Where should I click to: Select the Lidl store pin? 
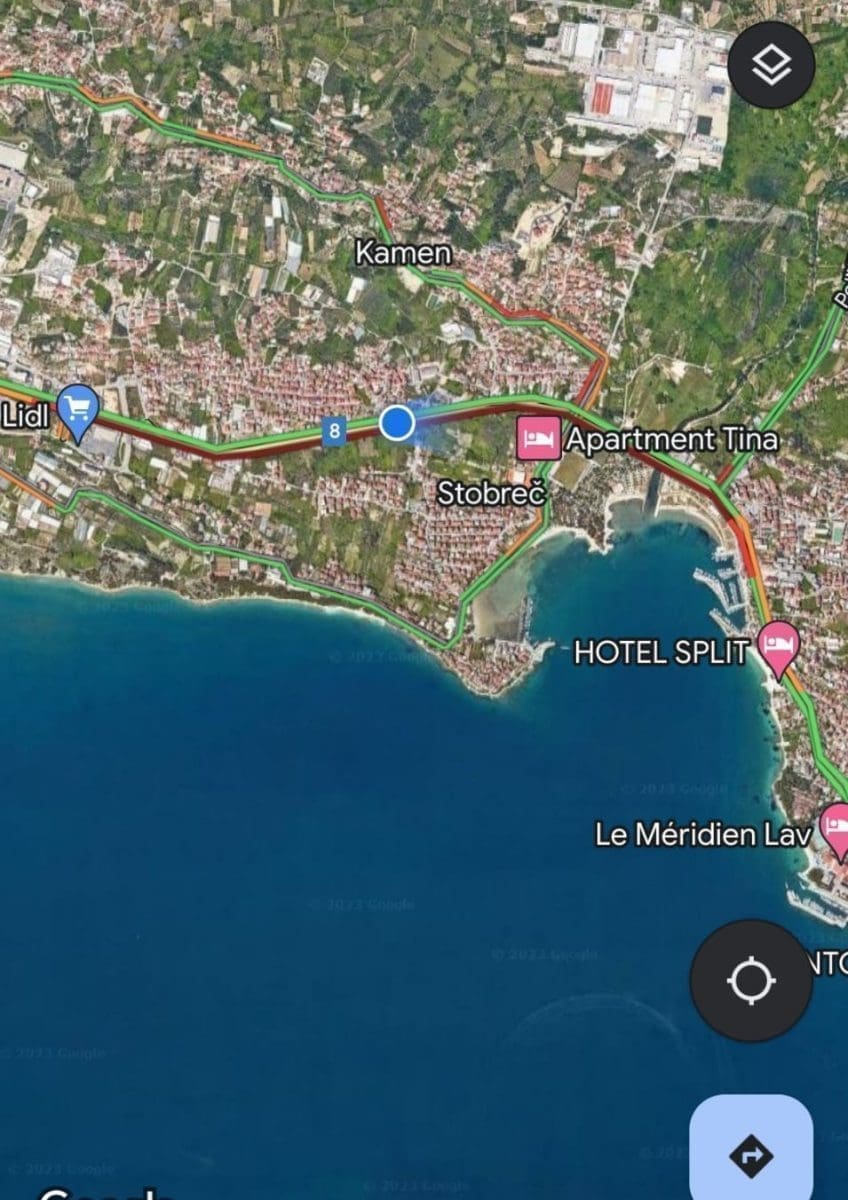coord(78,410)
